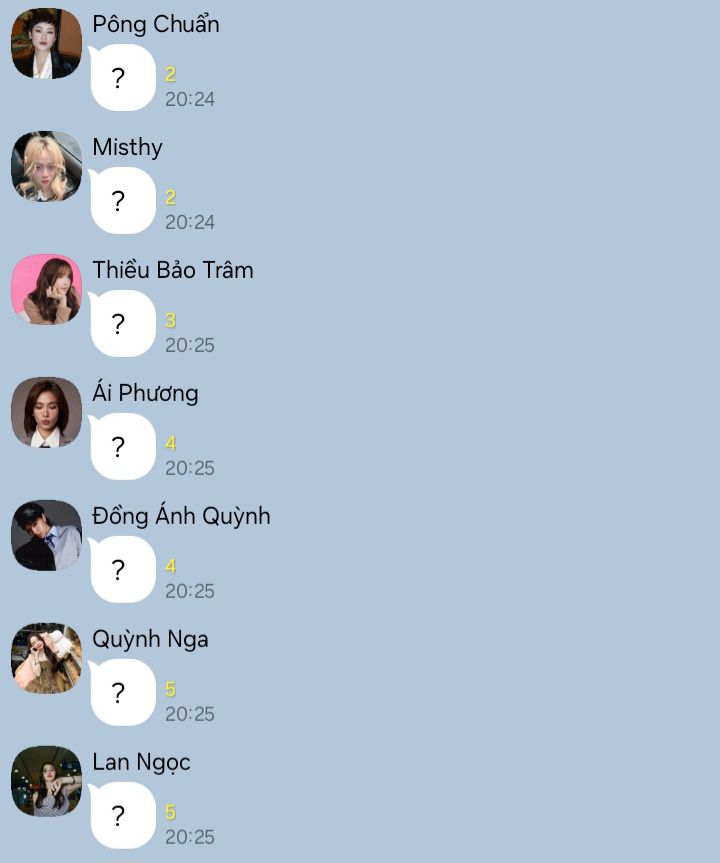
Task: Open Ái Phương's profile photo
Action: 46,412
